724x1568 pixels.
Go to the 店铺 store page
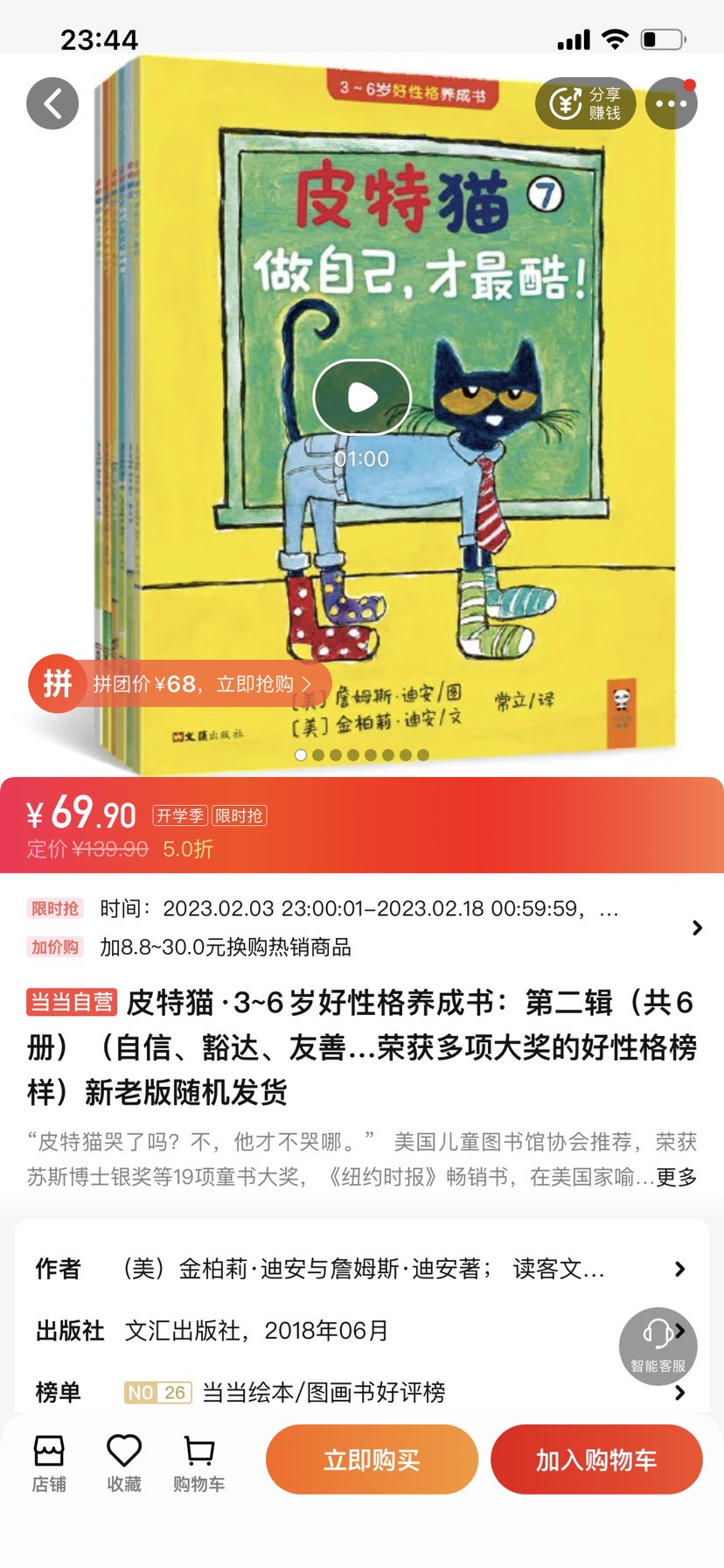click(x=49, y=1462)
